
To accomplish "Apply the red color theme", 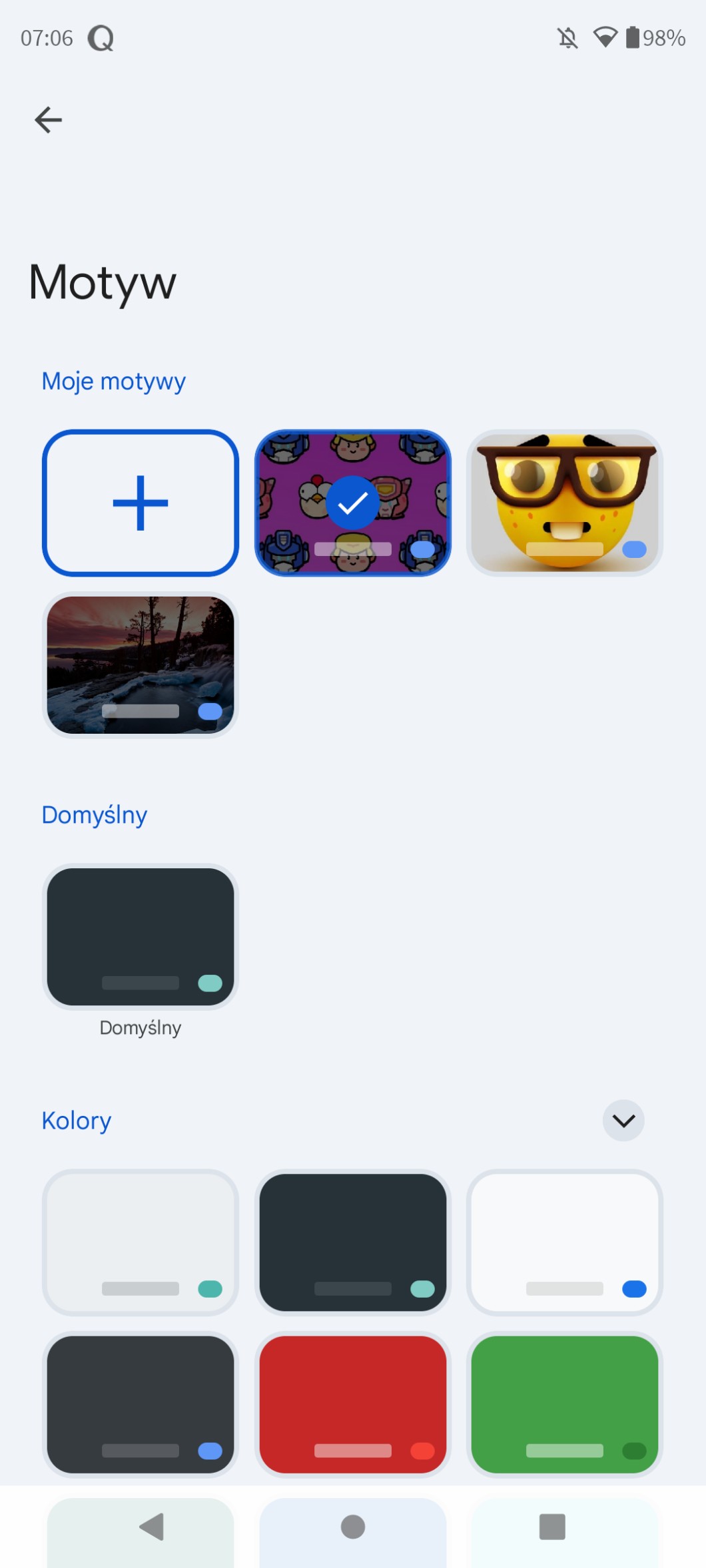I will coord(352,1404).
